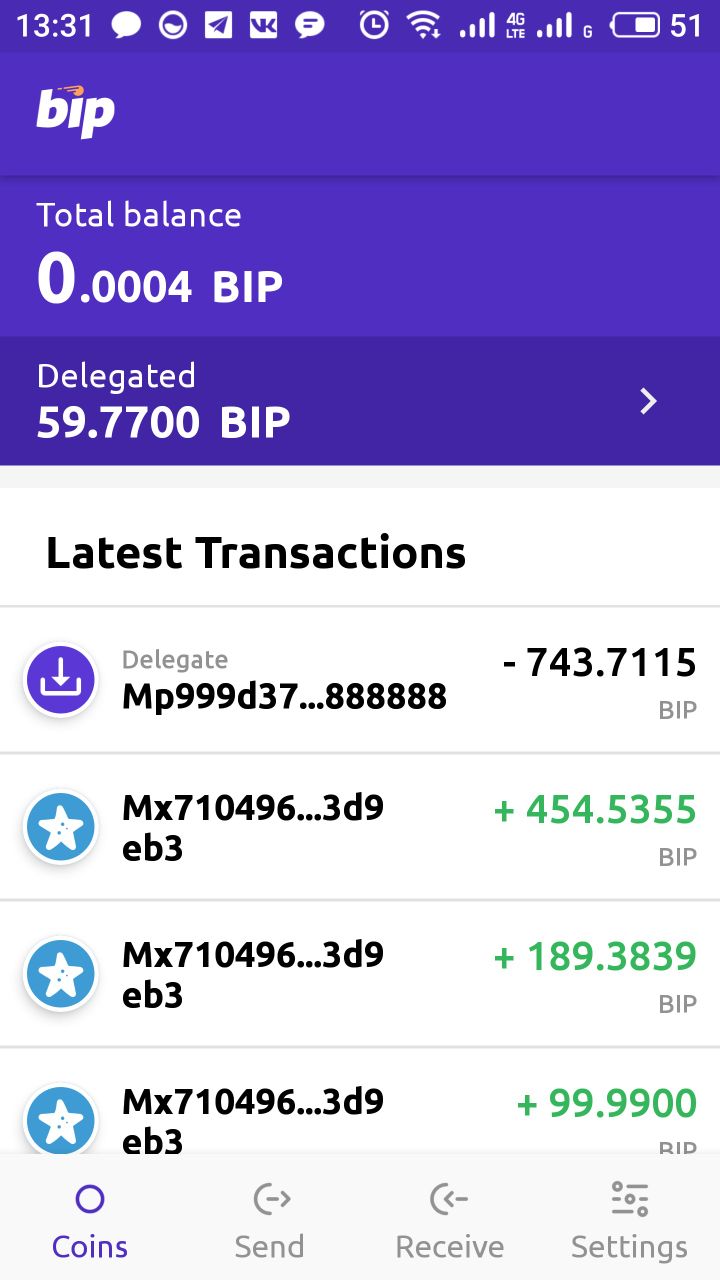View the transaction of +454.5355 BIP
This screenshot has height=1280, width=720.
click(x=360, y=827)
